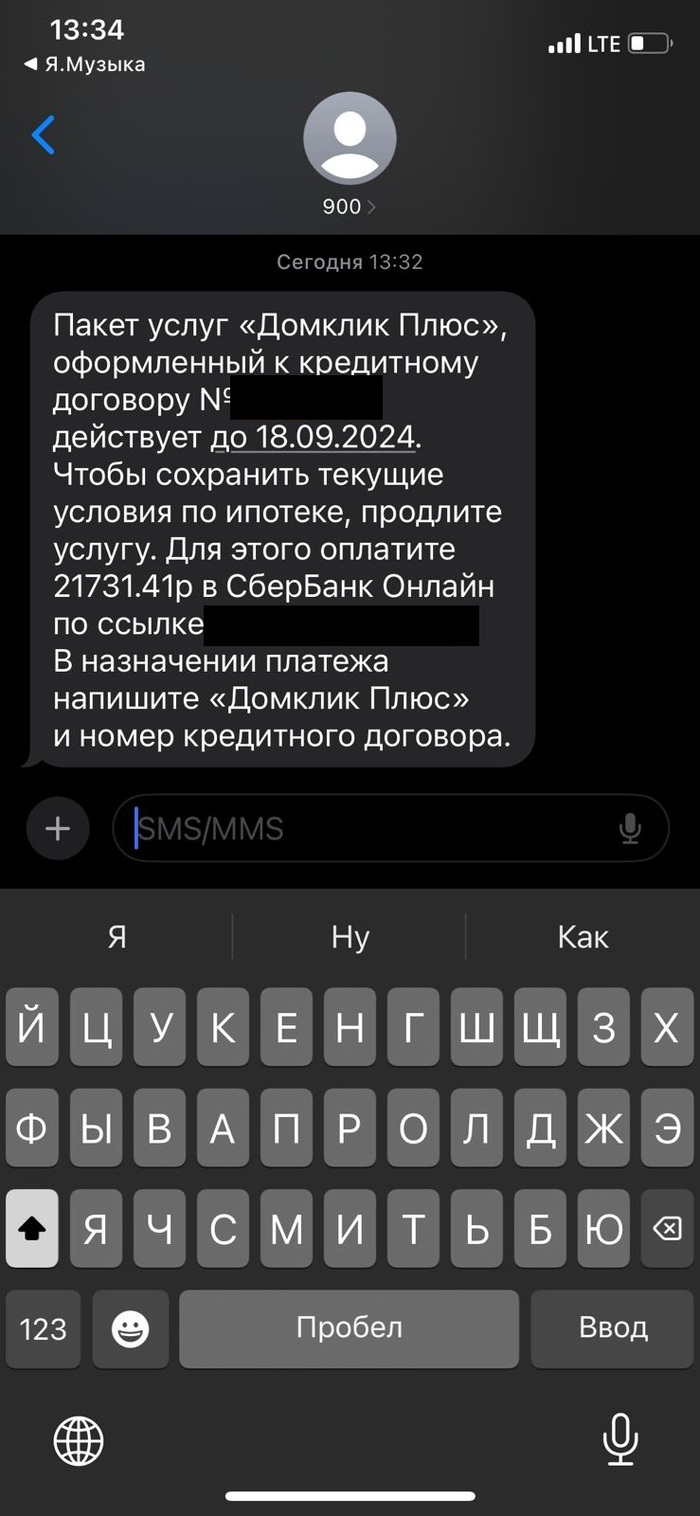Viewport: 700px width, 1516px height.
Task: Insert the suggested word «Ну»
Action: tap(350, 937)
